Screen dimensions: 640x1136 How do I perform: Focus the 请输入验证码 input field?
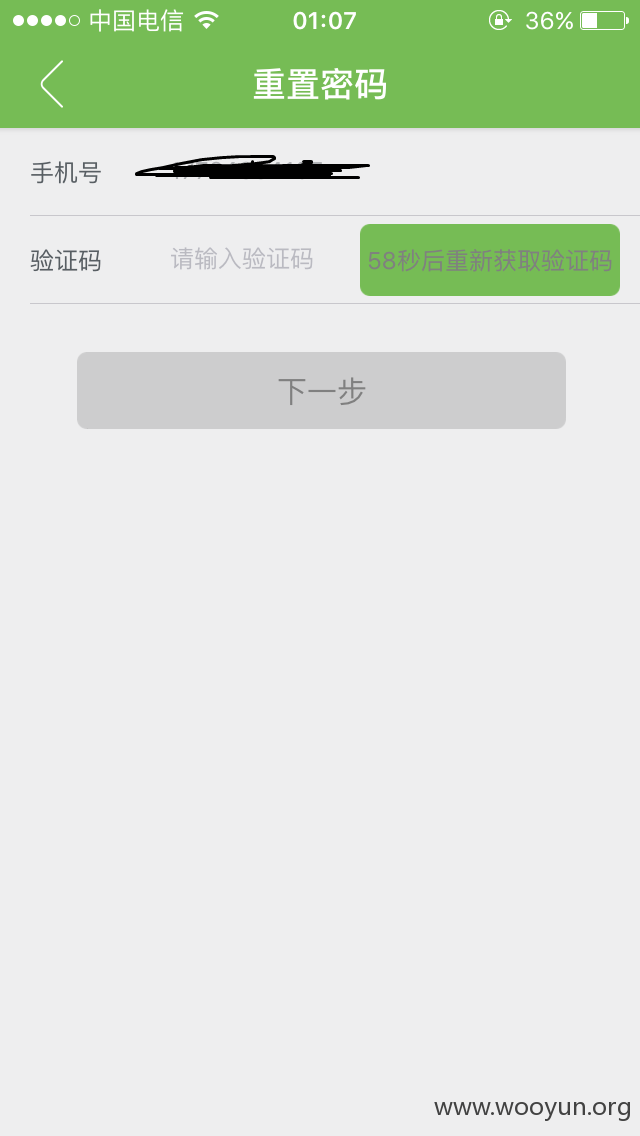pyautogui.click(x=242, y=259)
